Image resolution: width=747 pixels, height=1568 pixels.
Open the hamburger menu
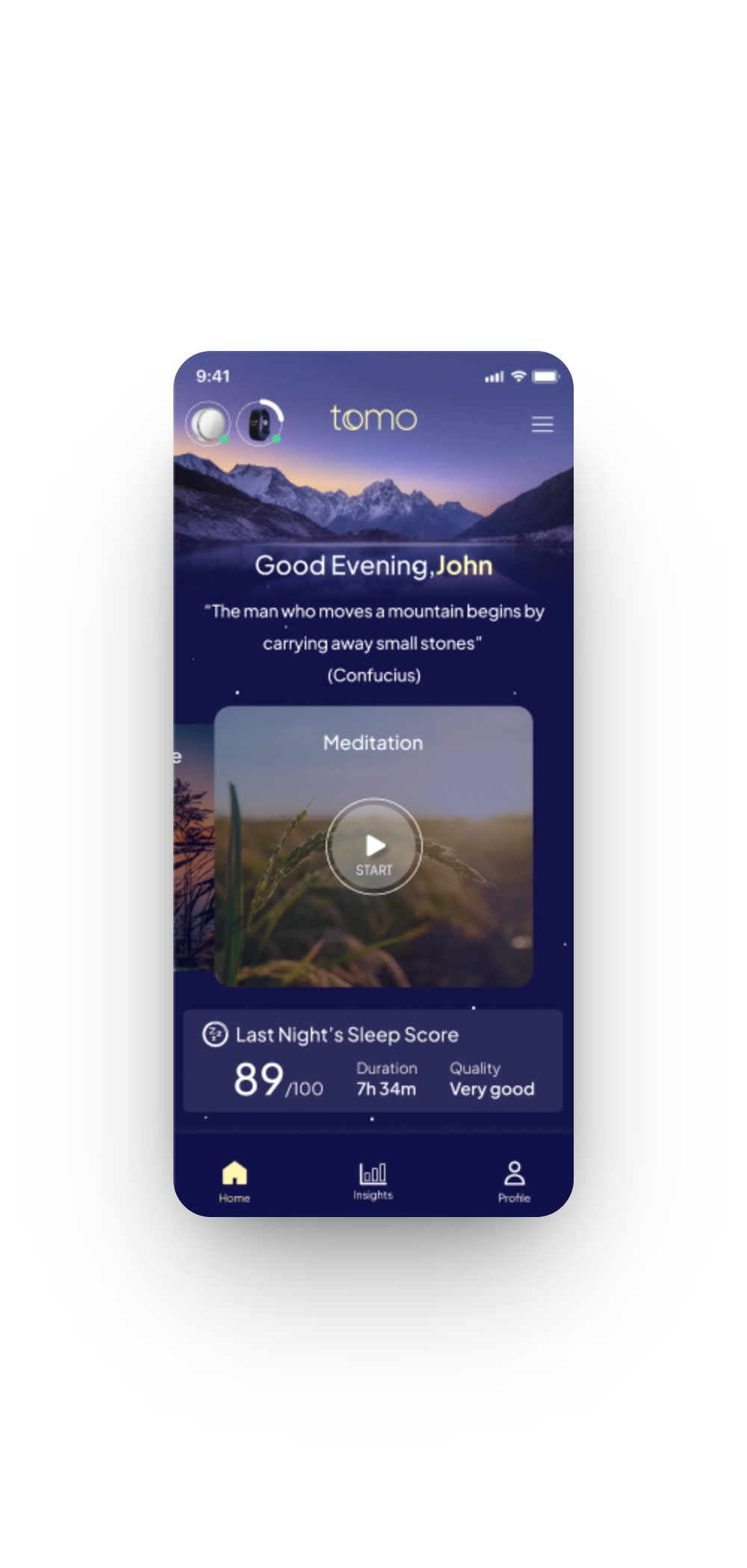click(x=542, y=424)
